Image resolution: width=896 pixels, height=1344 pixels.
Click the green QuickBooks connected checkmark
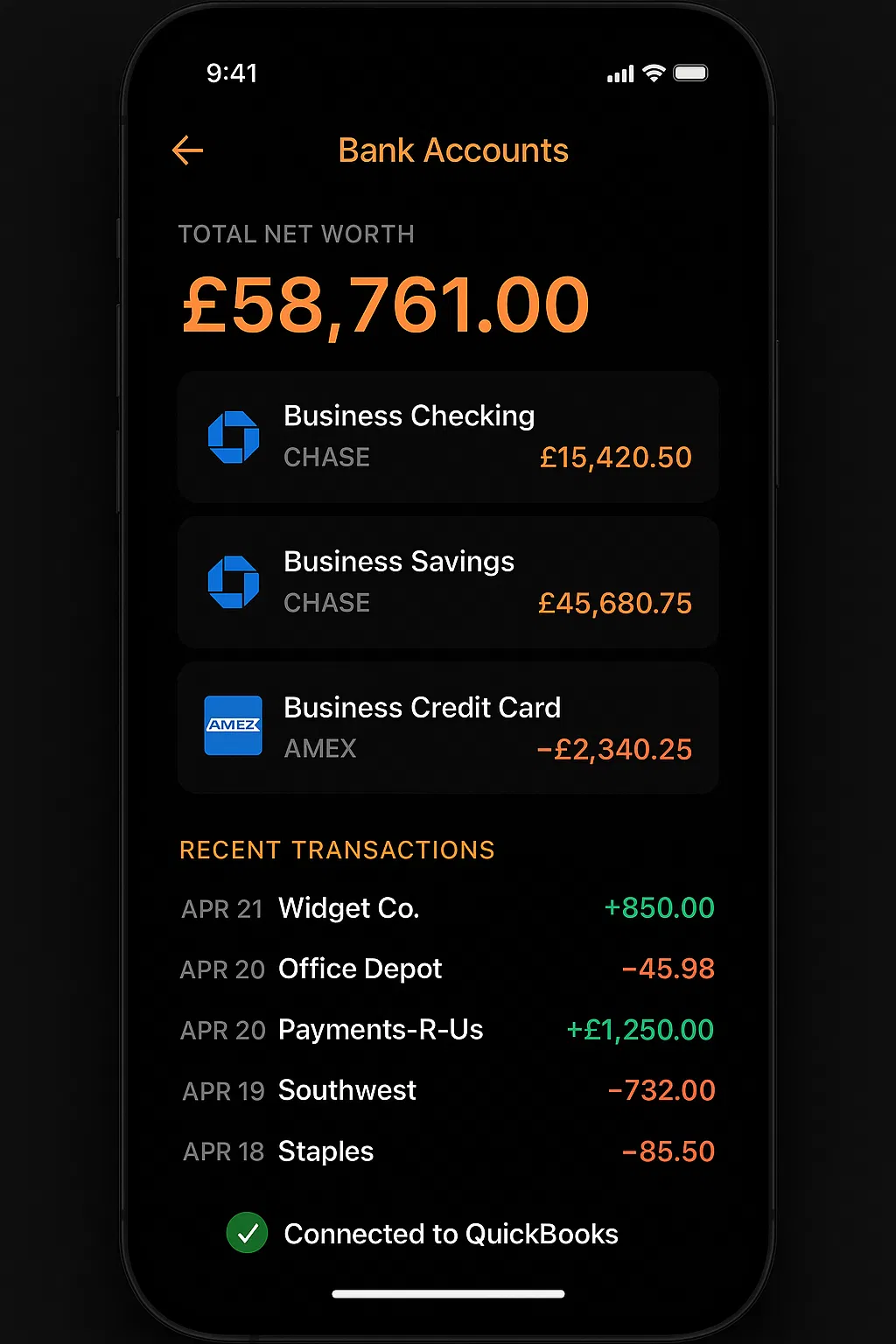(248, 1233)
